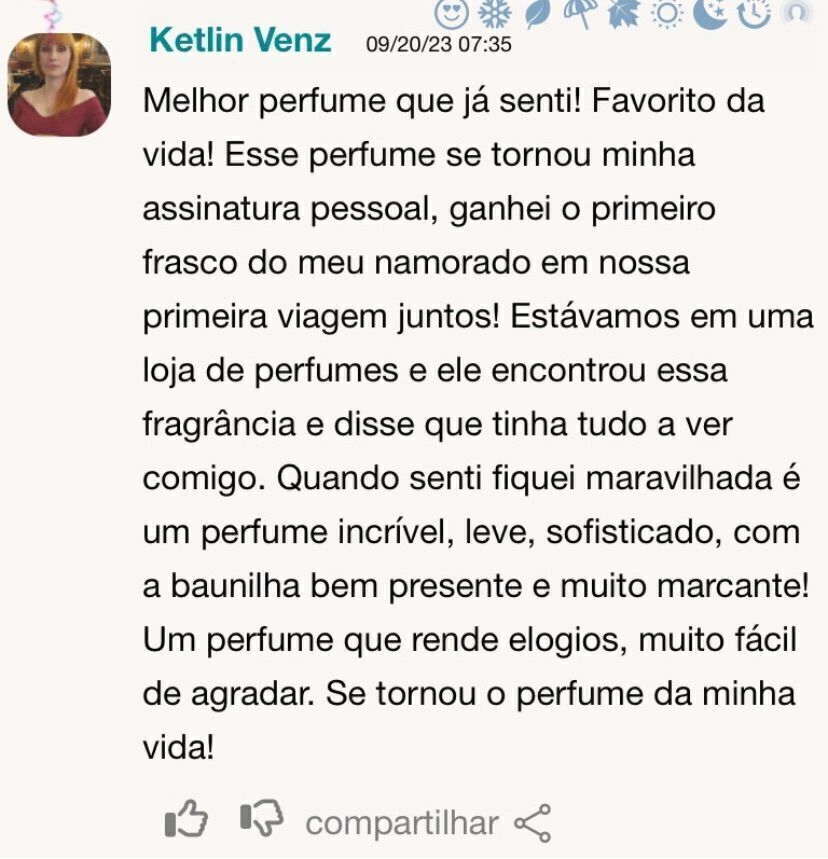Like the review with thumbs up
Viewport: 828px width, 859px height.
(x=185, y=821)
